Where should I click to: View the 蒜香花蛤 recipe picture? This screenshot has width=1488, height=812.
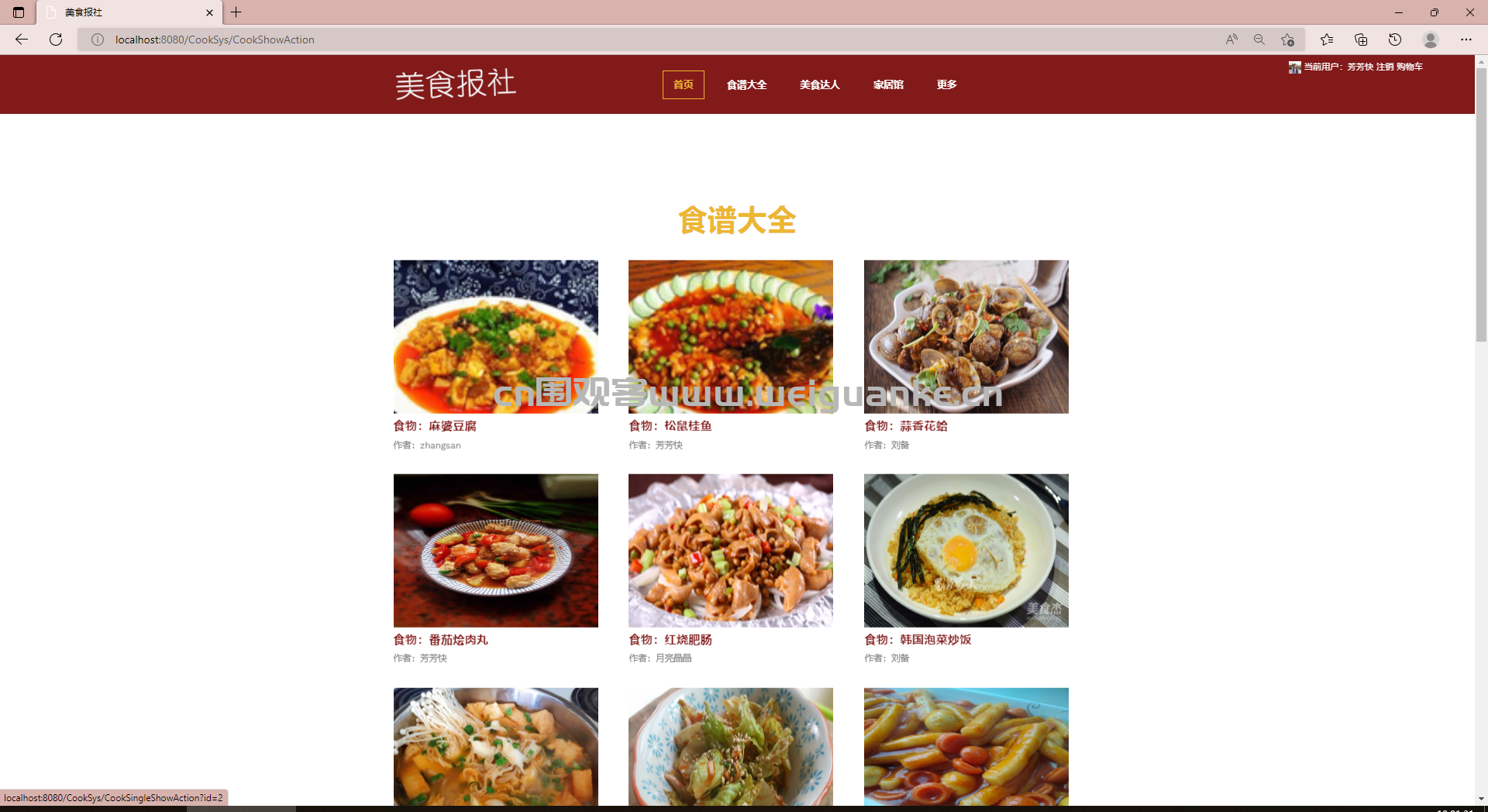(x=966, y=336)
